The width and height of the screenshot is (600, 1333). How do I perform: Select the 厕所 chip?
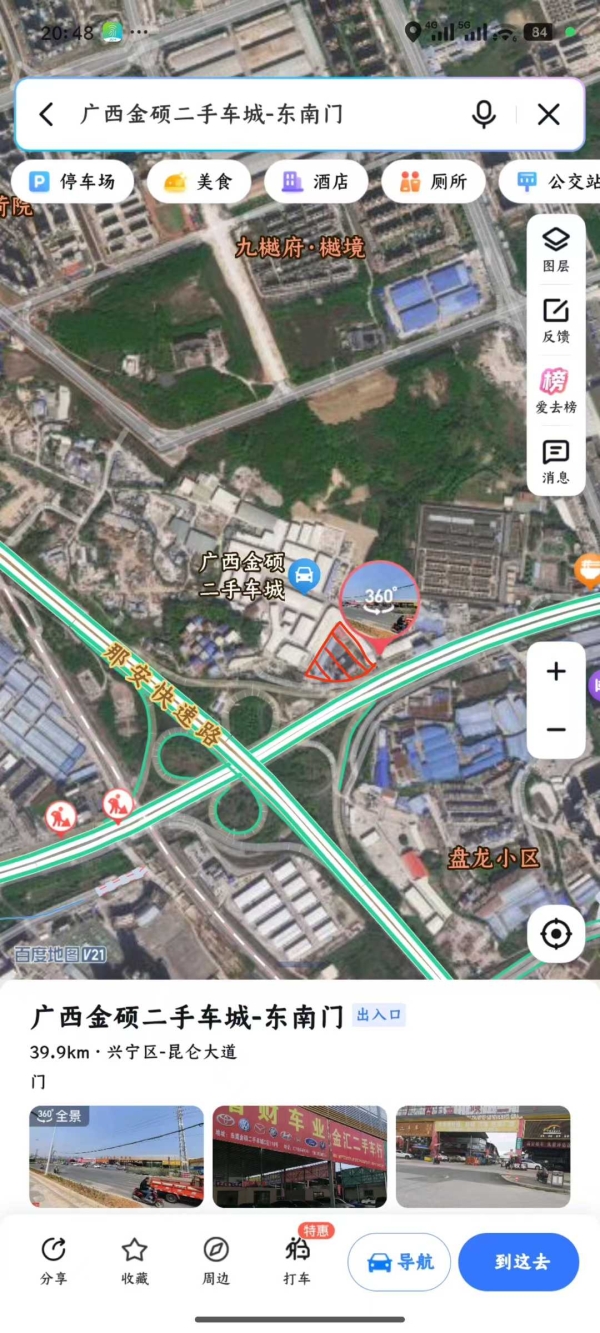(x=433, y=182)
